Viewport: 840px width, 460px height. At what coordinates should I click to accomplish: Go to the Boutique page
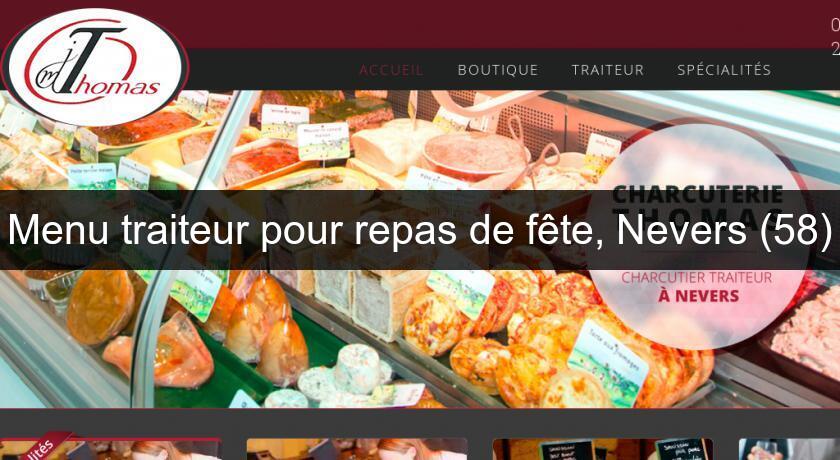point(498,70)
